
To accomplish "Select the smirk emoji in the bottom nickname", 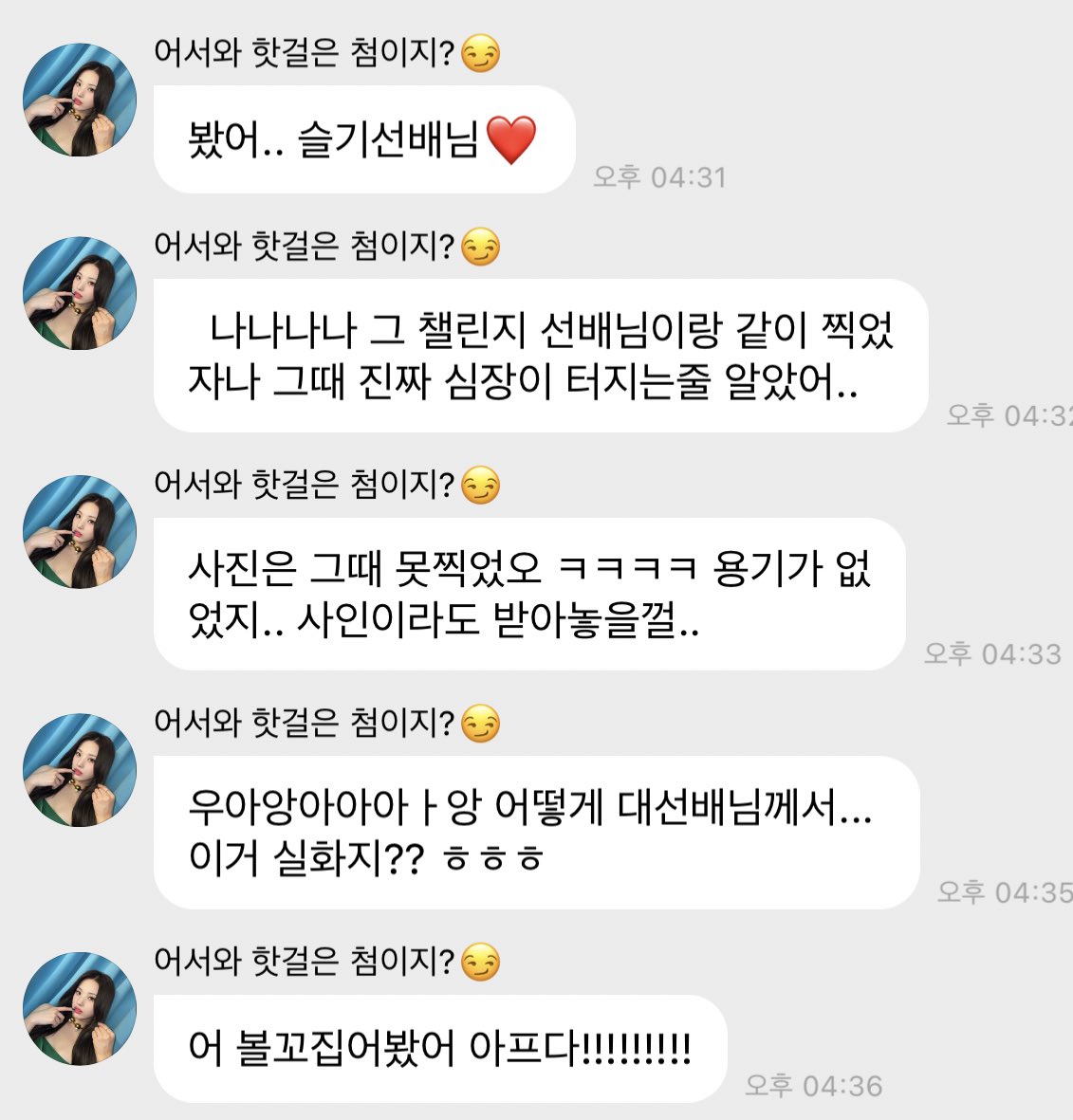I will (x=484, y=961).
